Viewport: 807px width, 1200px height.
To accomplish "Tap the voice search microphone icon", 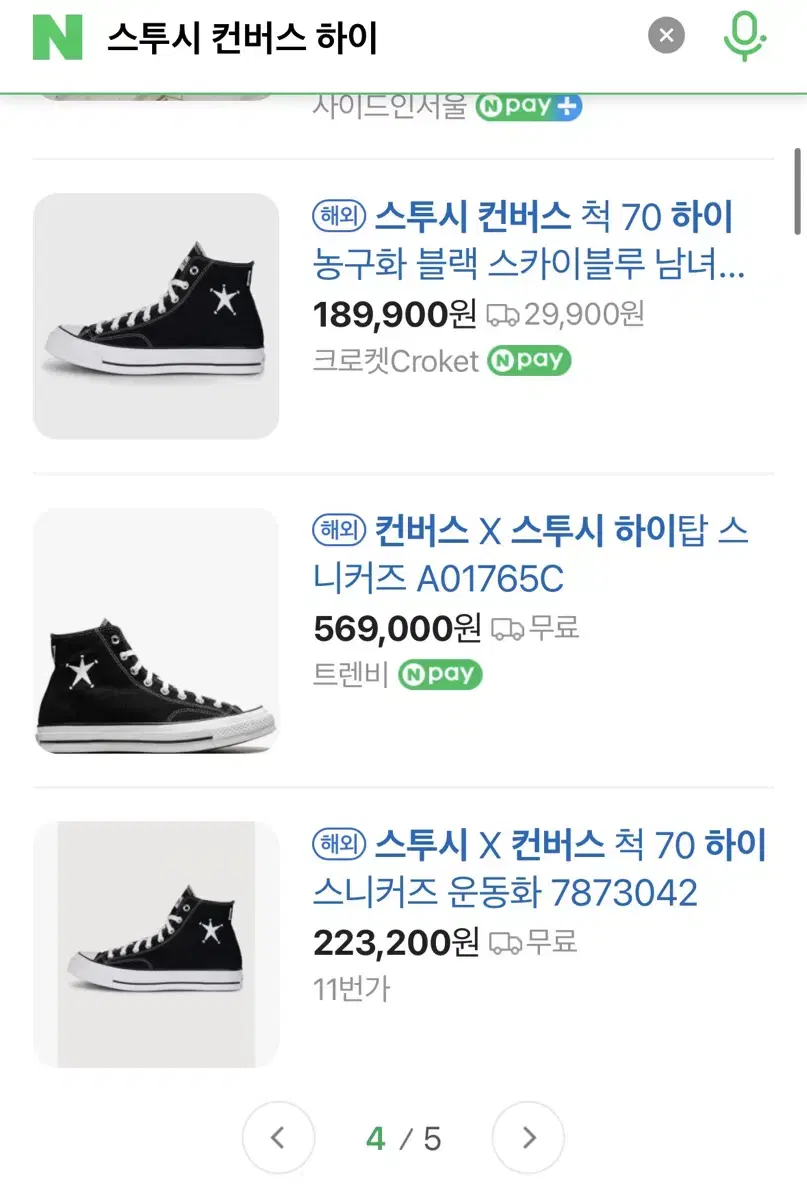I will (742, 34).
